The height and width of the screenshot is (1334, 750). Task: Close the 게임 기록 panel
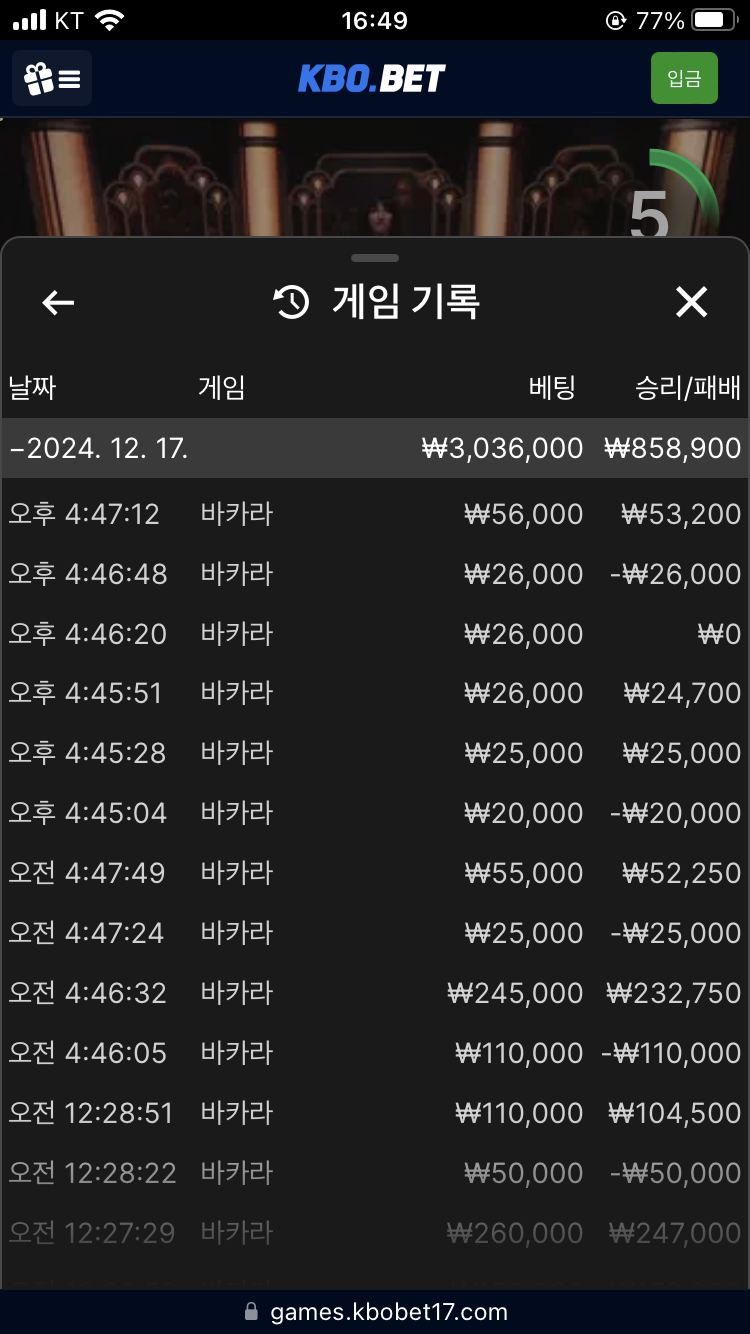[x=691, y=302]
